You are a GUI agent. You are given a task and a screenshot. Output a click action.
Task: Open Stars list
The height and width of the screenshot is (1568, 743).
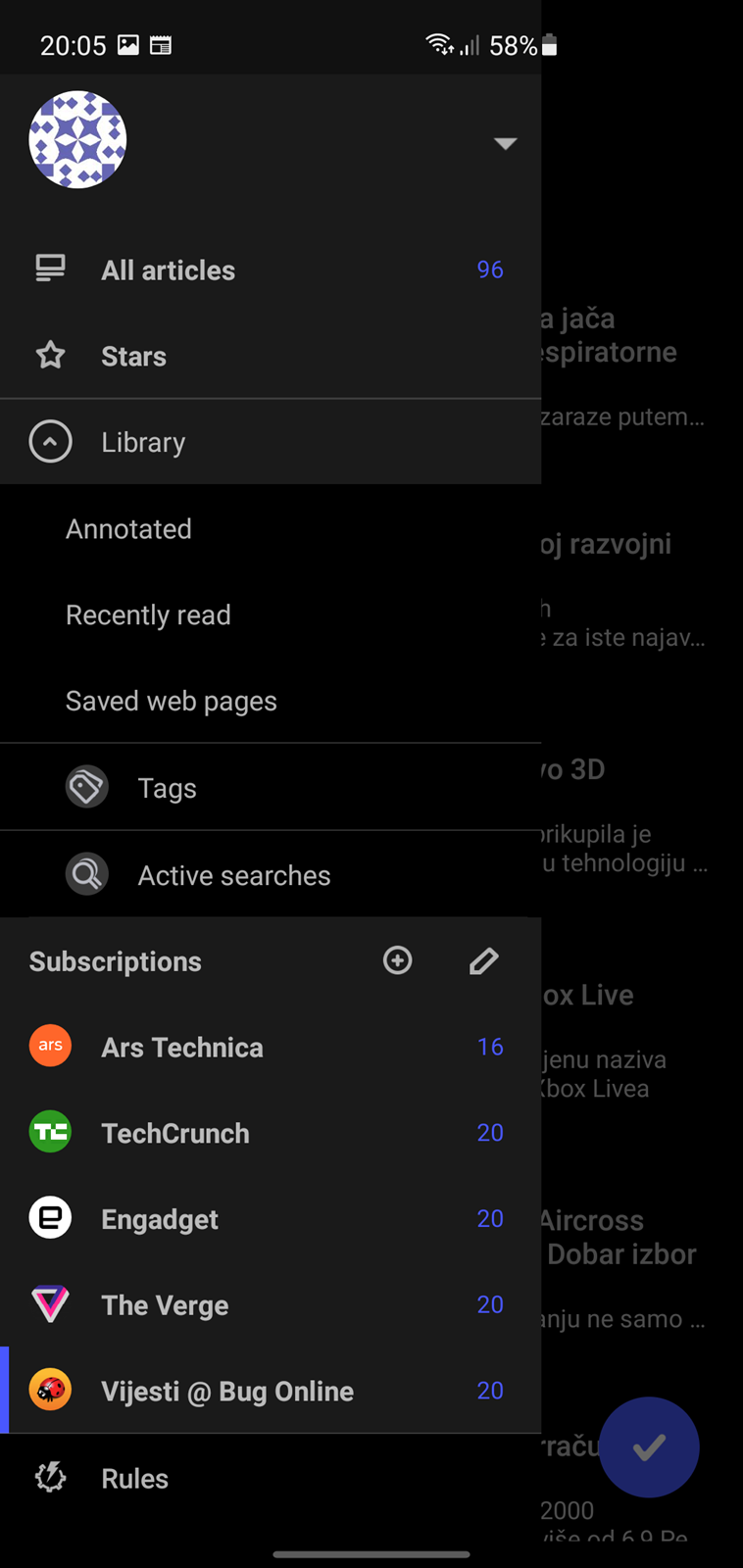point(271,356)
